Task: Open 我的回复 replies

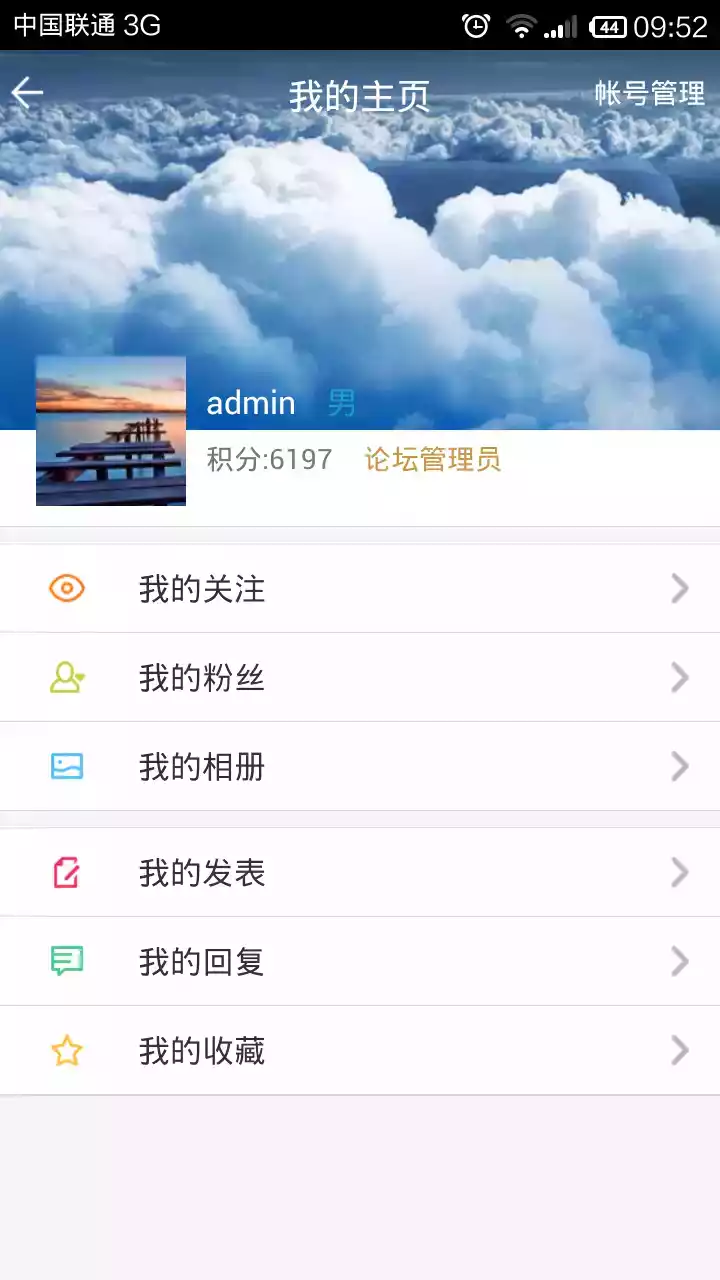Action: (360, 962)
